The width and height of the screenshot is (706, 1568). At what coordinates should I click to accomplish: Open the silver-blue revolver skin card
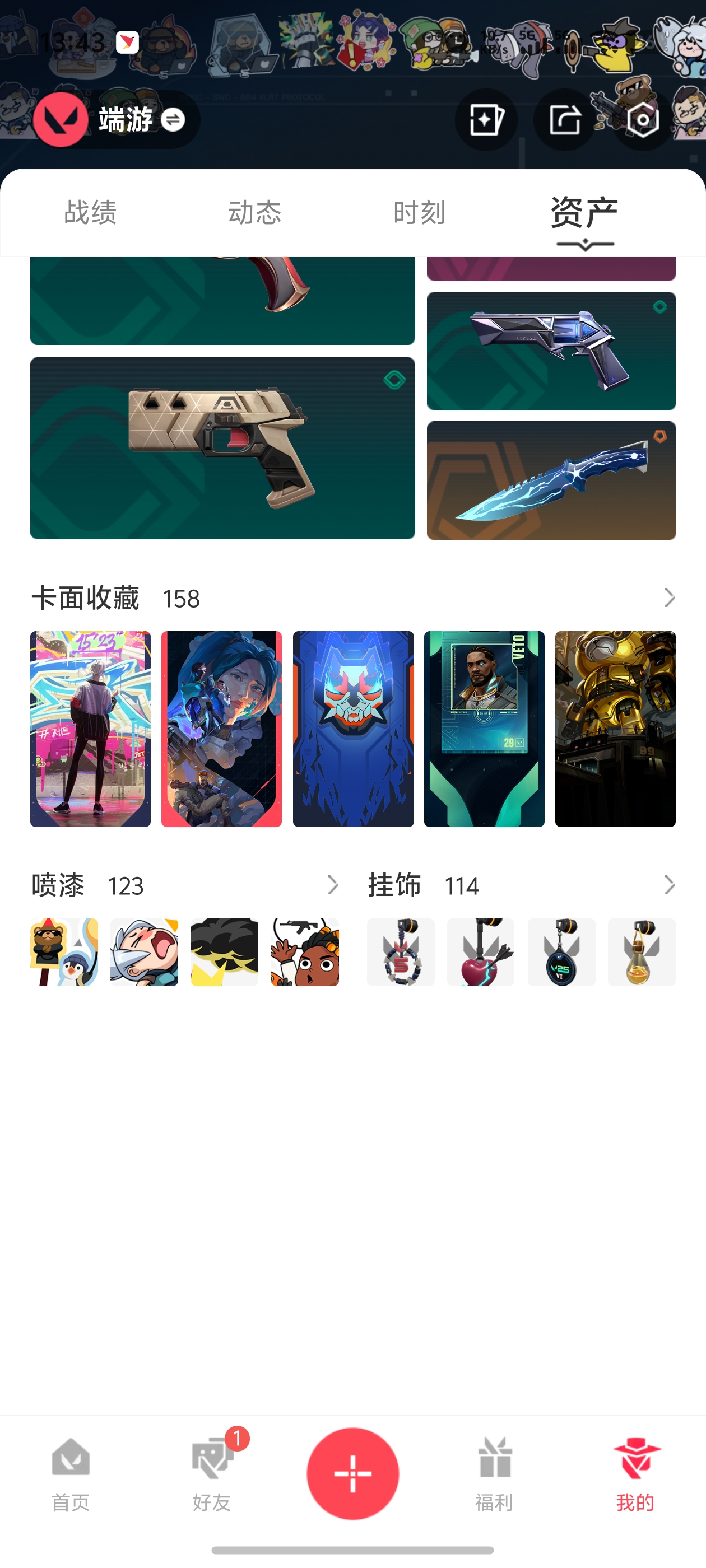pos(551,351)
